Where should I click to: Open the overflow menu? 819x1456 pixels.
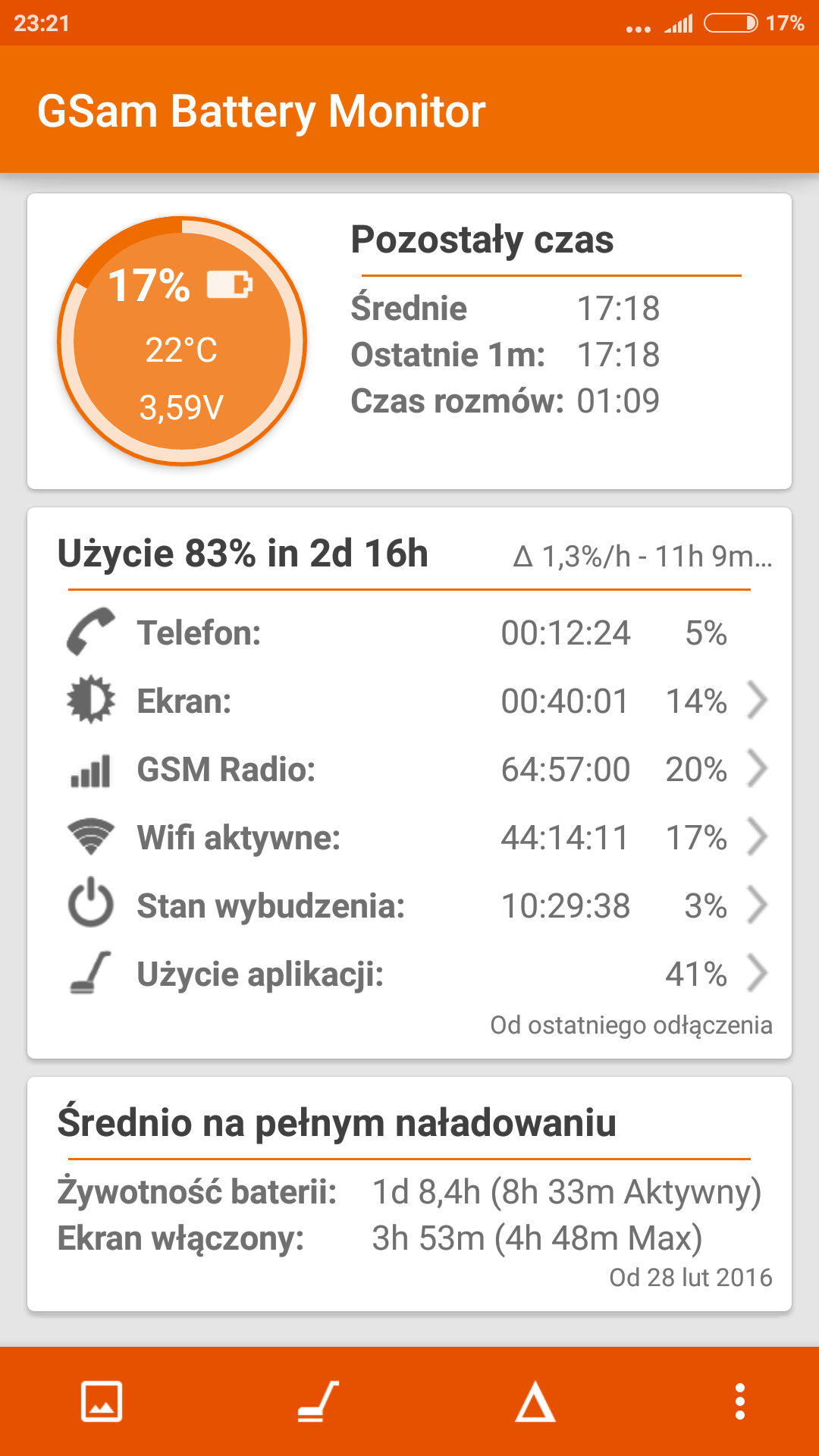(x=739, y=1401)
